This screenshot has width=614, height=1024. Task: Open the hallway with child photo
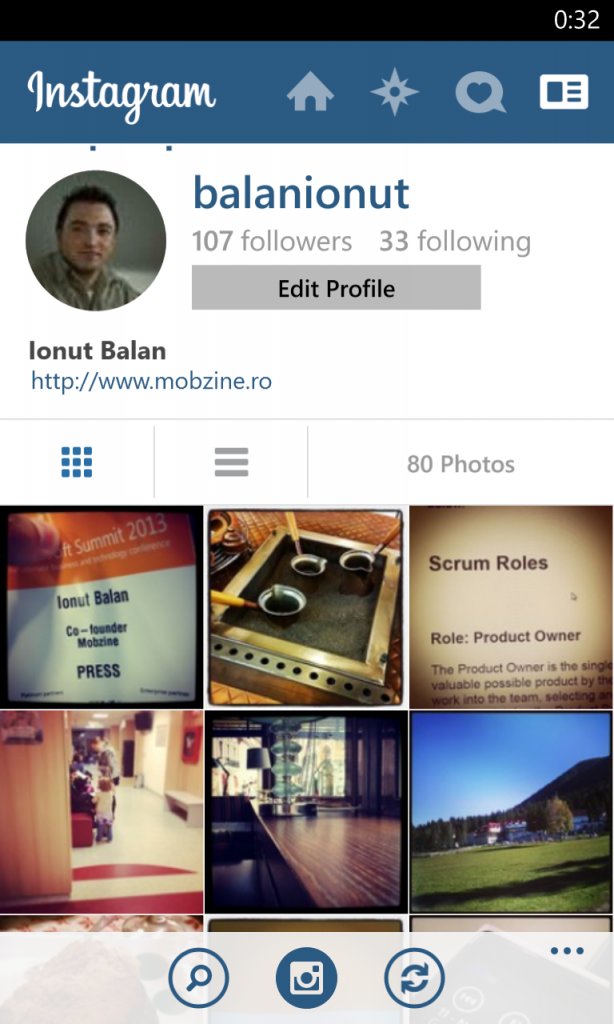pyautogui.click(x=102, y=812)
